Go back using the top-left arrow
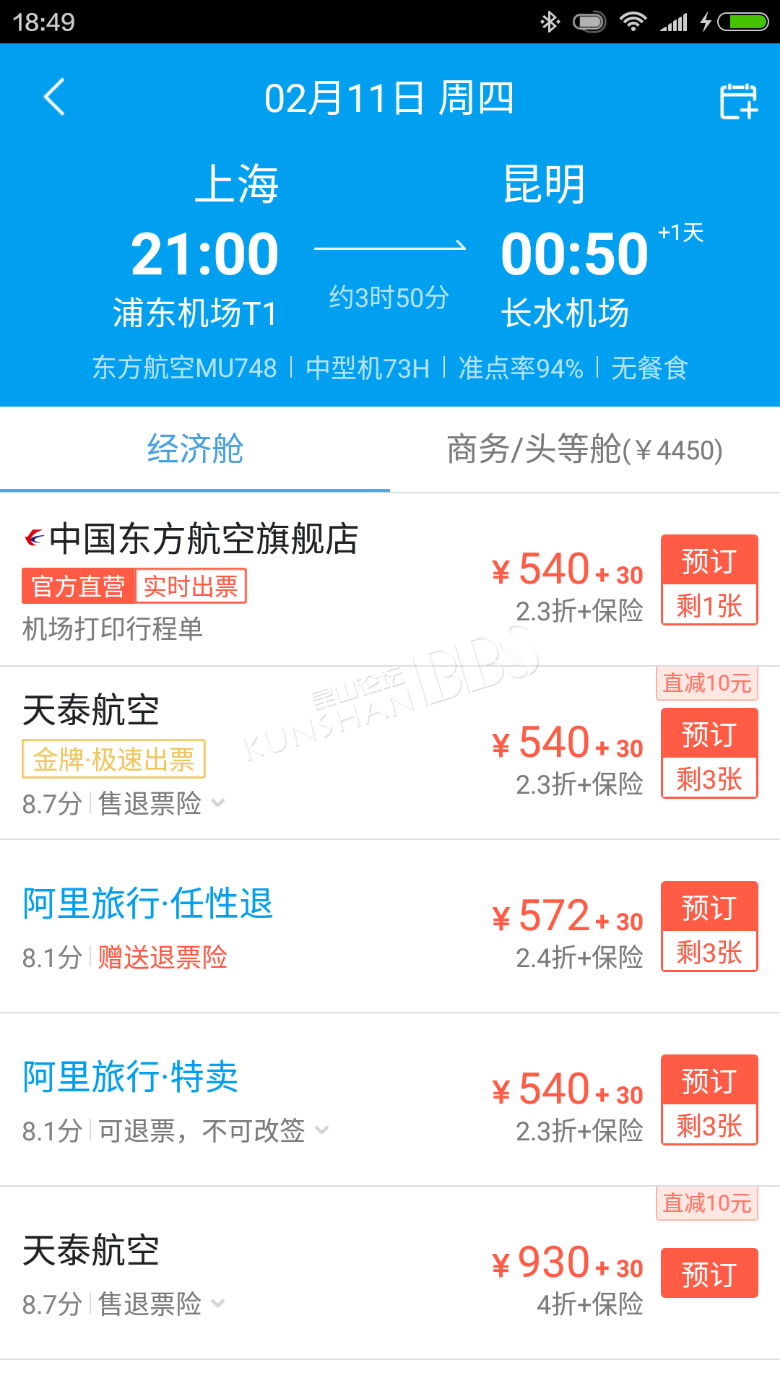780x1386 pixels. click(54, 98)
